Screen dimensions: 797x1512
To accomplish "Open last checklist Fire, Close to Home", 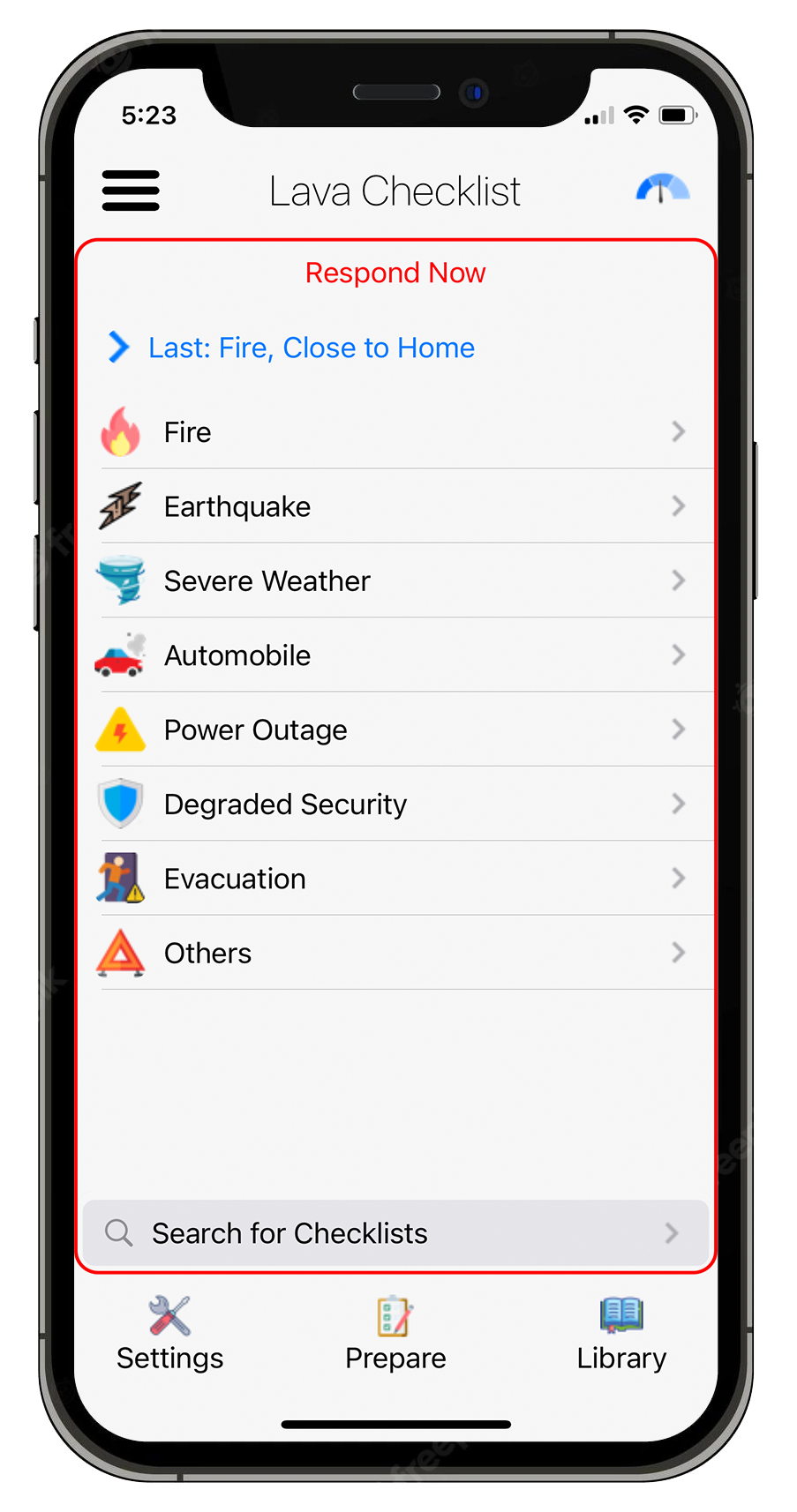I will tap(310, 348).
